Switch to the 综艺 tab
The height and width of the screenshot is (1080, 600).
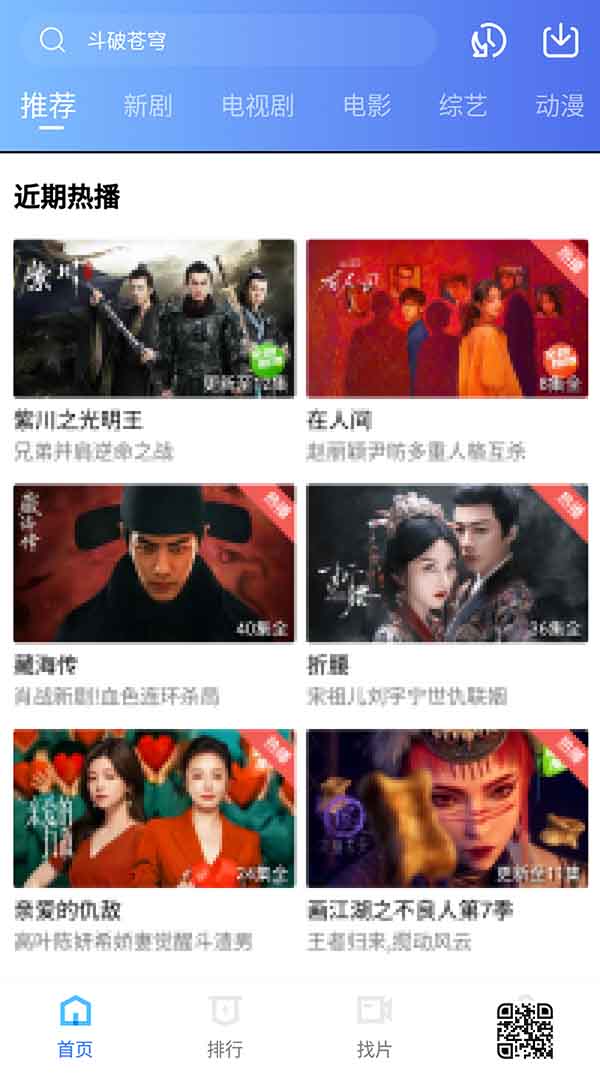tap(463, 106)
